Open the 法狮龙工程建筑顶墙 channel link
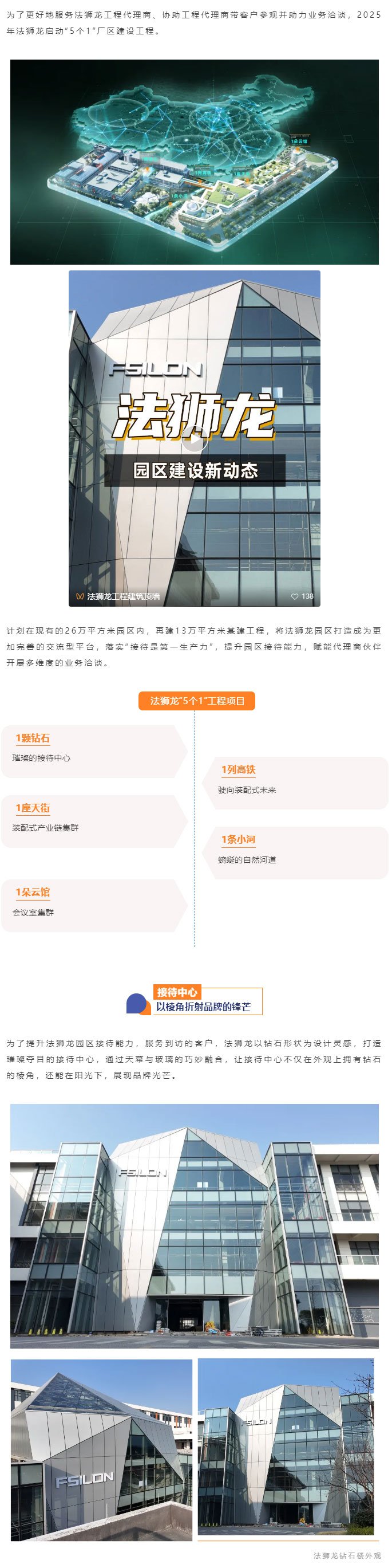The height and width of the screenshot is (1568, 392). (x=122, y=596)
